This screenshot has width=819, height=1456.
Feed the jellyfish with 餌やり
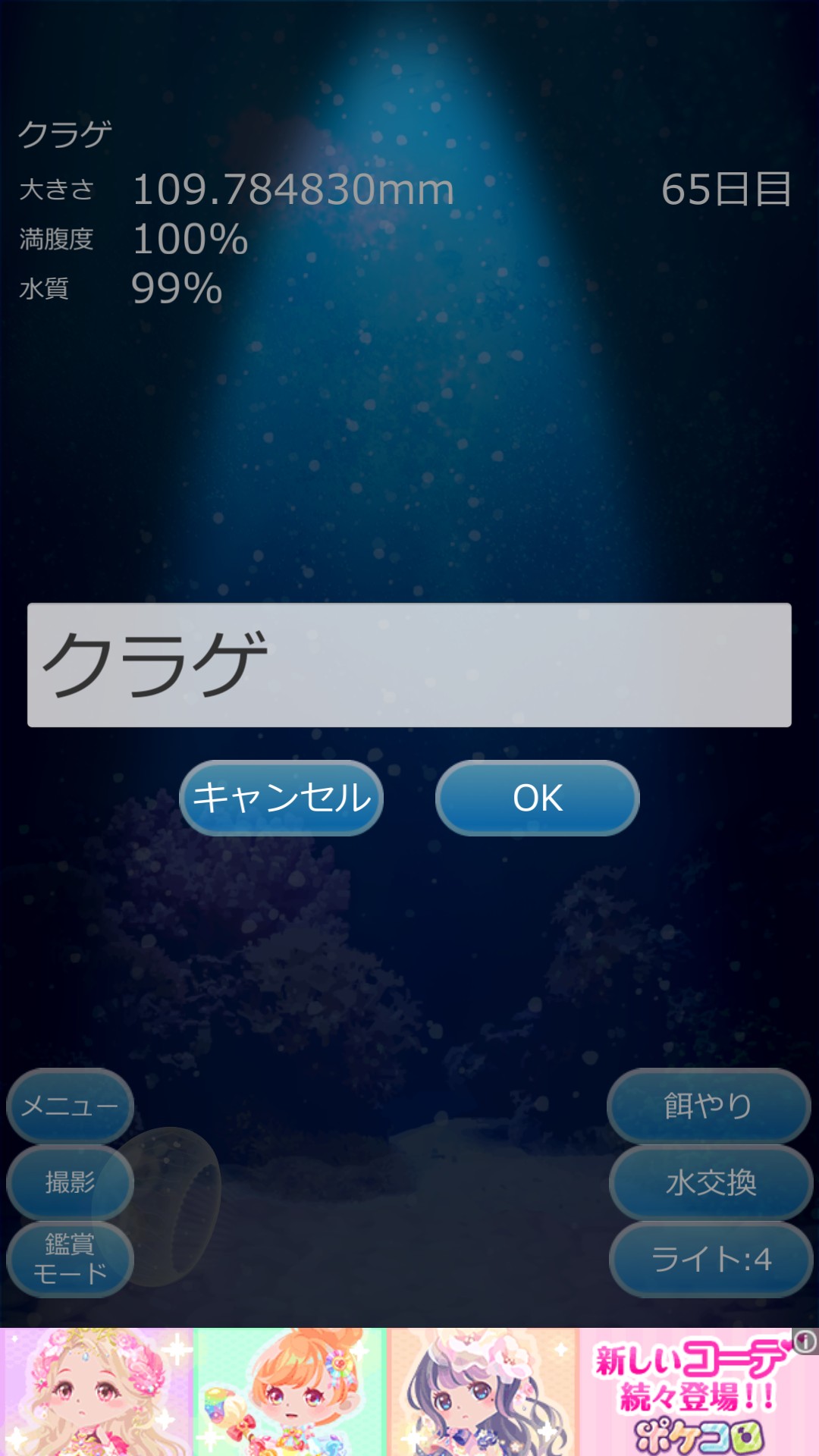click(x=708, y=1106)
